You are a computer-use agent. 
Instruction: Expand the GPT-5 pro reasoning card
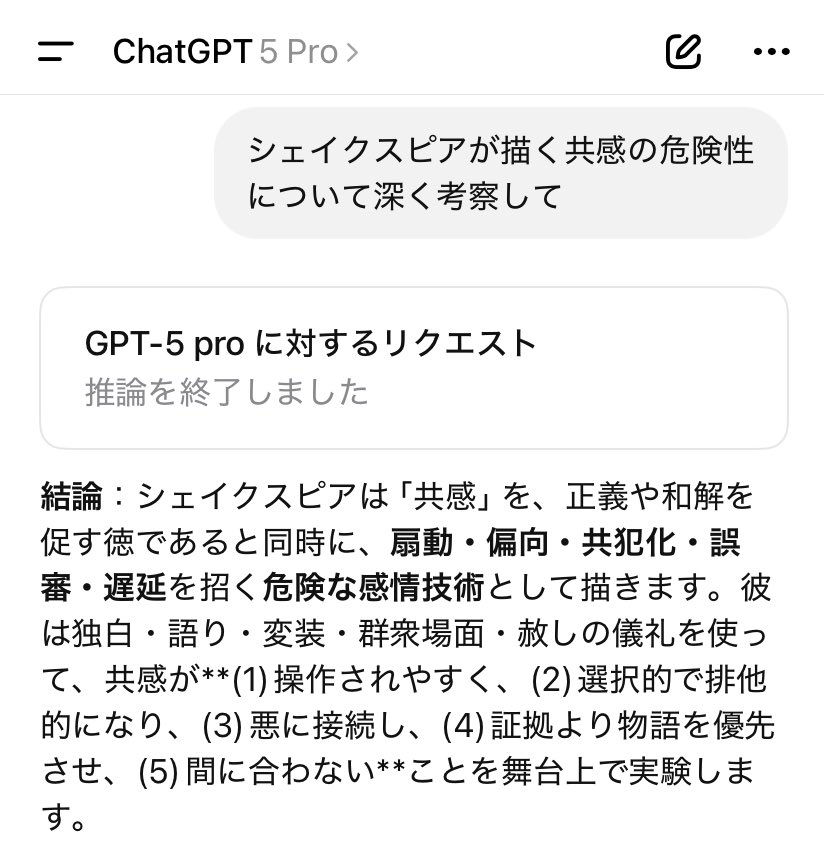[413, 367]
